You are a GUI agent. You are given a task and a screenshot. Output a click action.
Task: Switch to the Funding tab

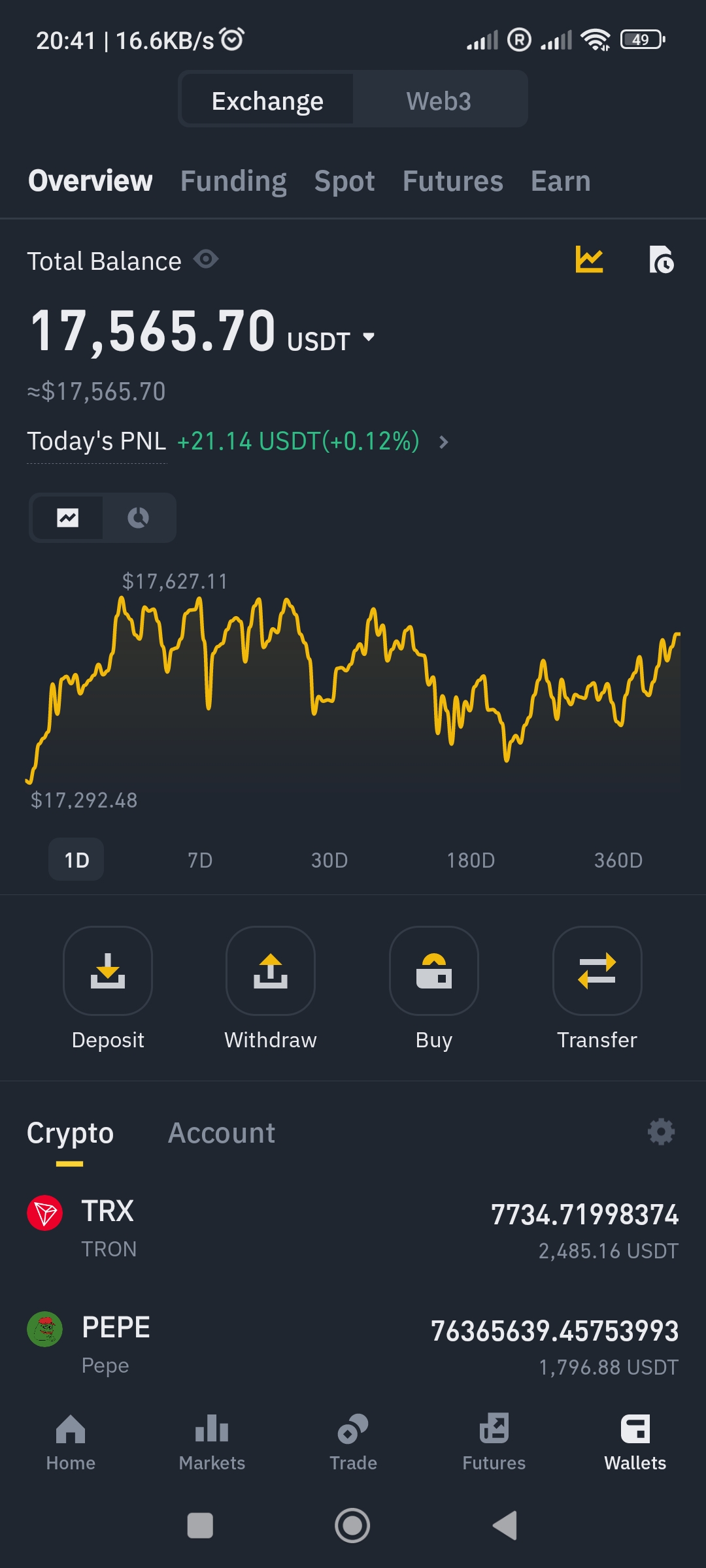click(233, 181)
